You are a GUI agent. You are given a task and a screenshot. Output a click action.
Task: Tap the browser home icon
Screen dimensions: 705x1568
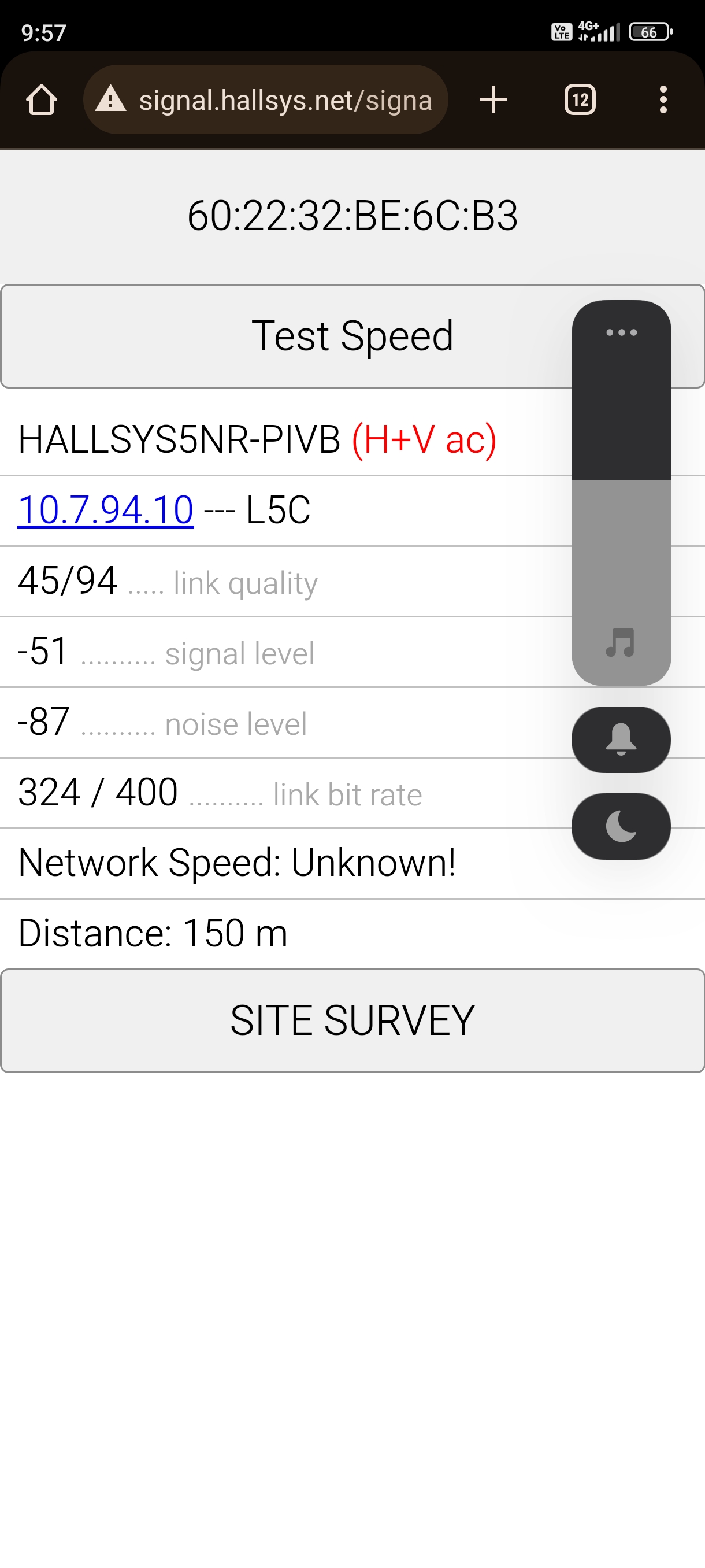tap(42, 100)
